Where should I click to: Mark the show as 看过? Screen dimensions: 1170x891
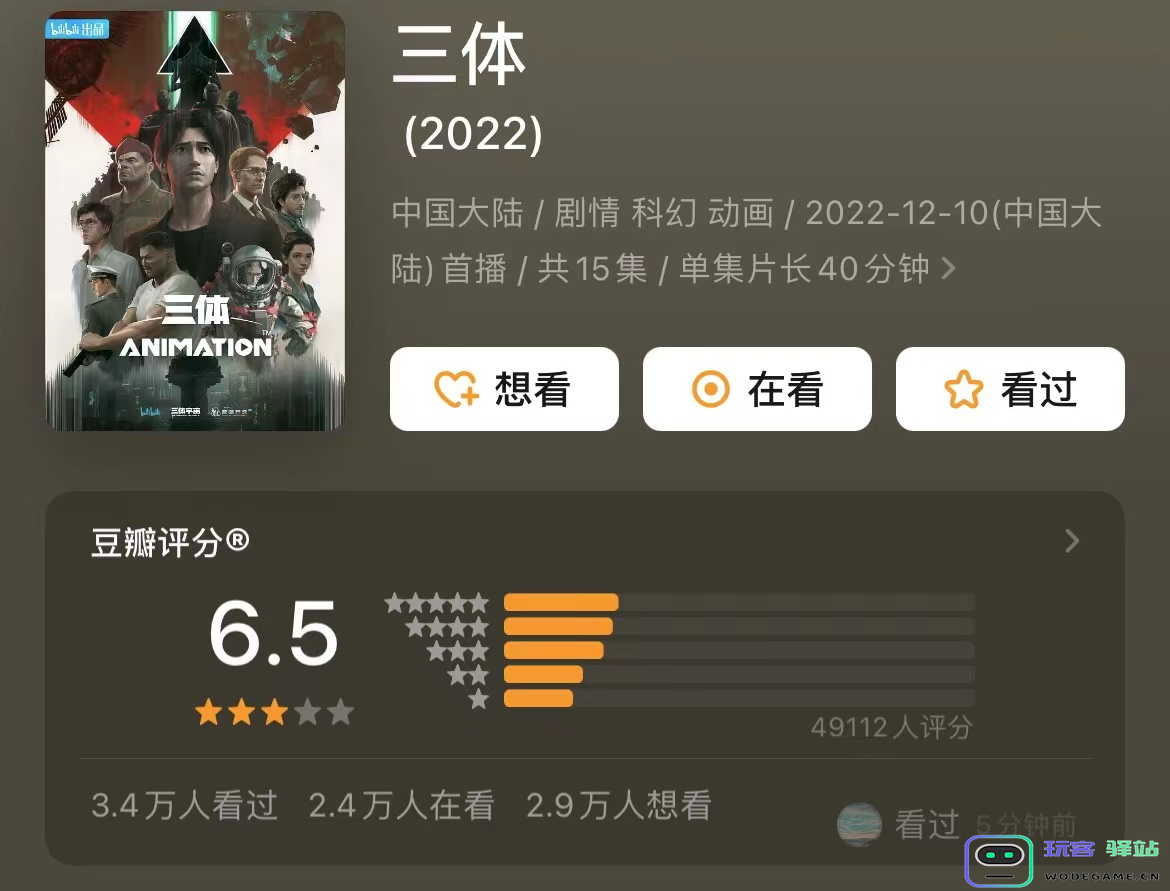click(1010, 389)
